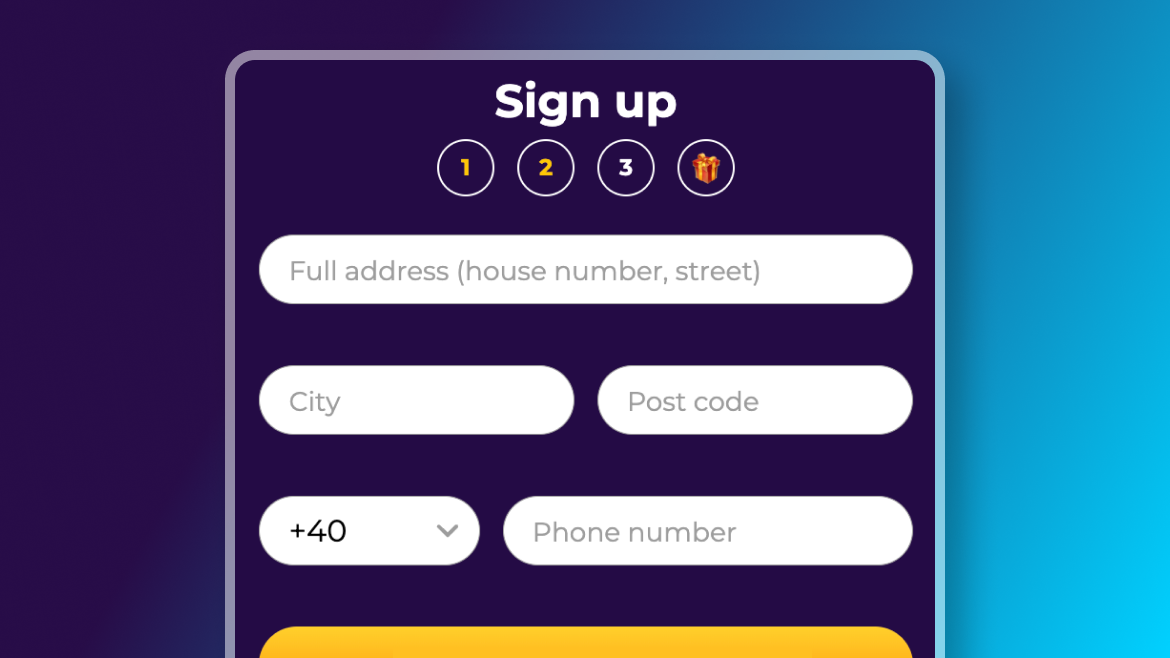Focus the Post code field
1170x658 pixels.
754,400
